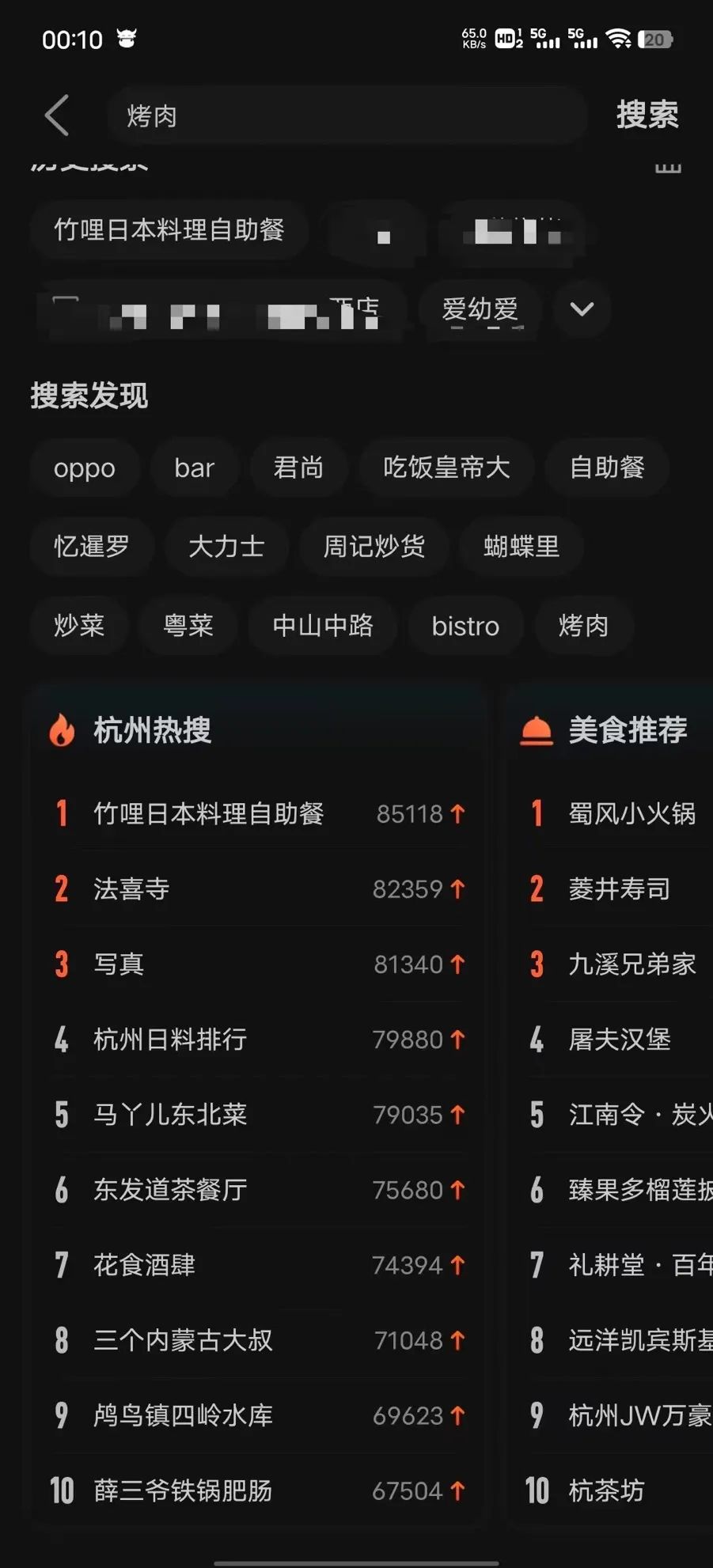The width and height of the screenshot is (713, 1568).
Task: Delete search history with the trash icon
Action: (x=667, y=167)
